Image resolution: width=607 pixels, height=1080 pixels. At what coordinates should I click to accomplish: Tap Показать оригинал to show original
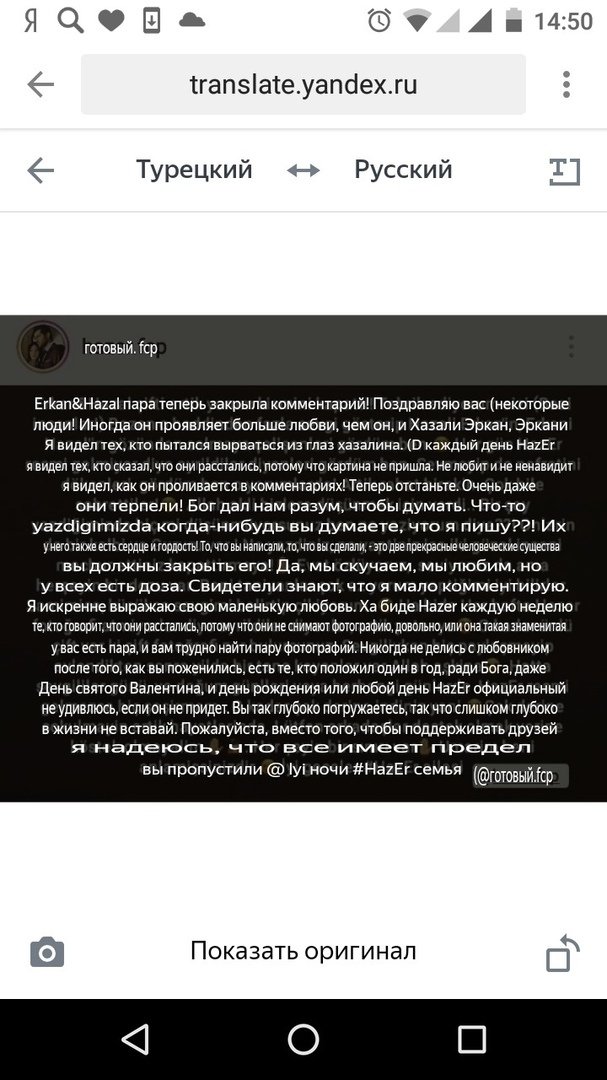pyautogui.click(x=303, y=951)
